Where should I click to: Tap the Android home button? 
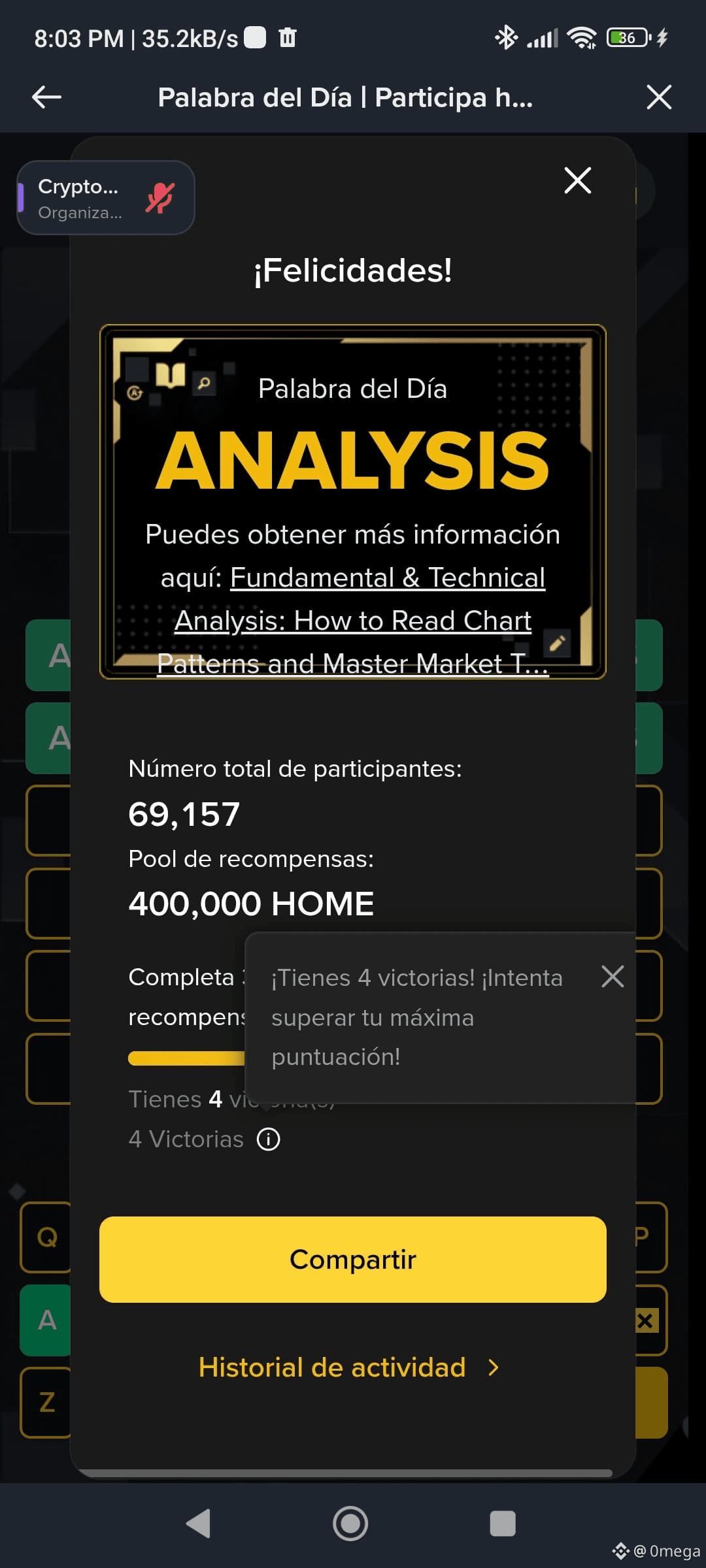tap(351, 1523)
